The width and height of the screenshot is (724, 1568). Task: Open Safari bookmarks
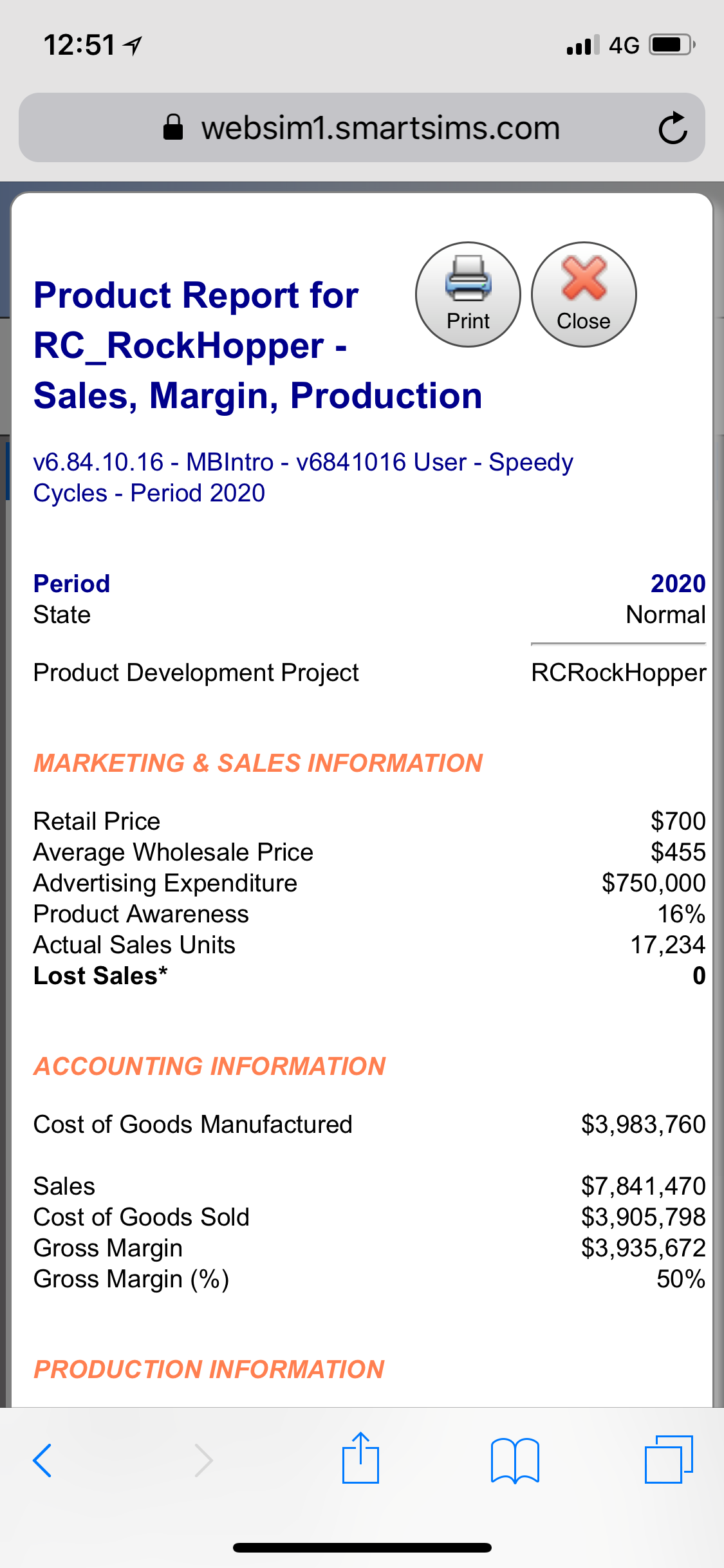(x=514, y=1460)
